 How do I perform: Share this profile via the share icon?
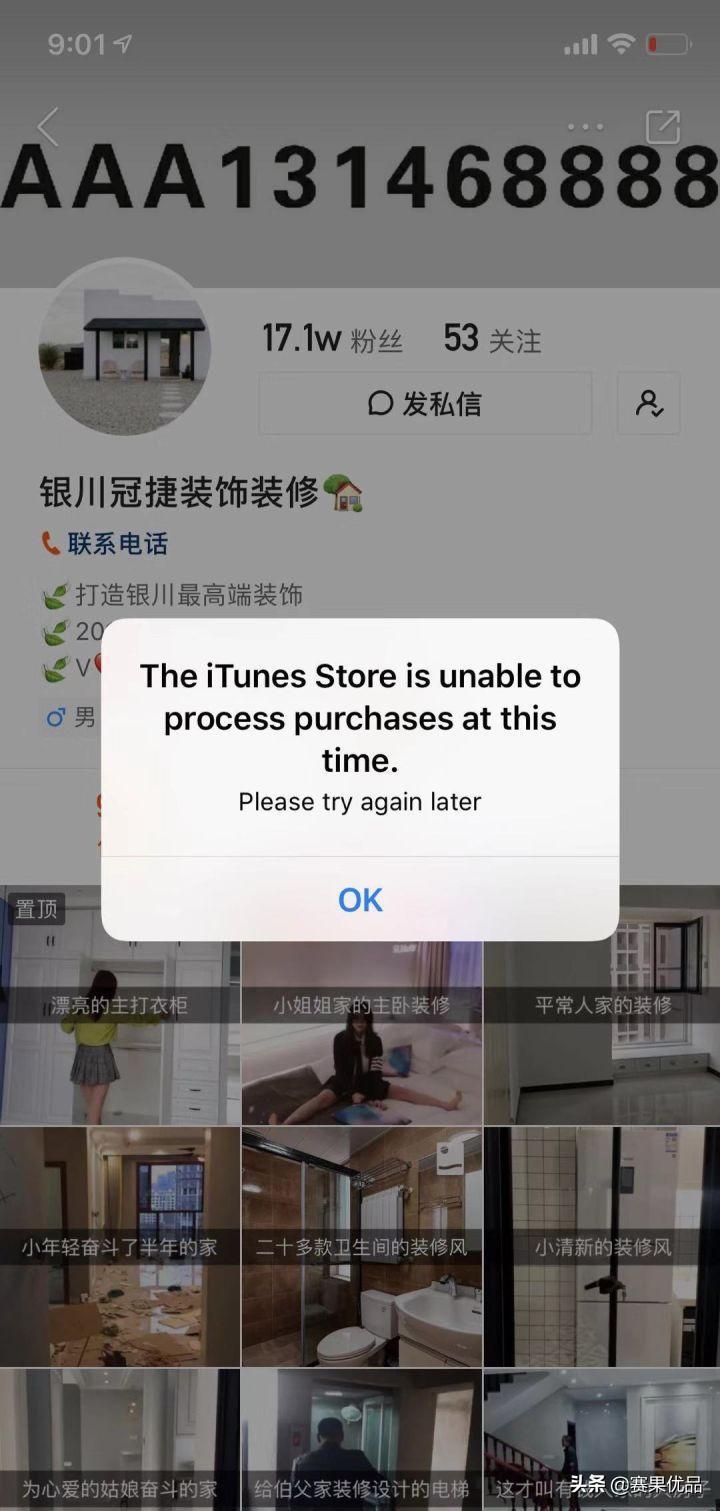pos(662,127)
